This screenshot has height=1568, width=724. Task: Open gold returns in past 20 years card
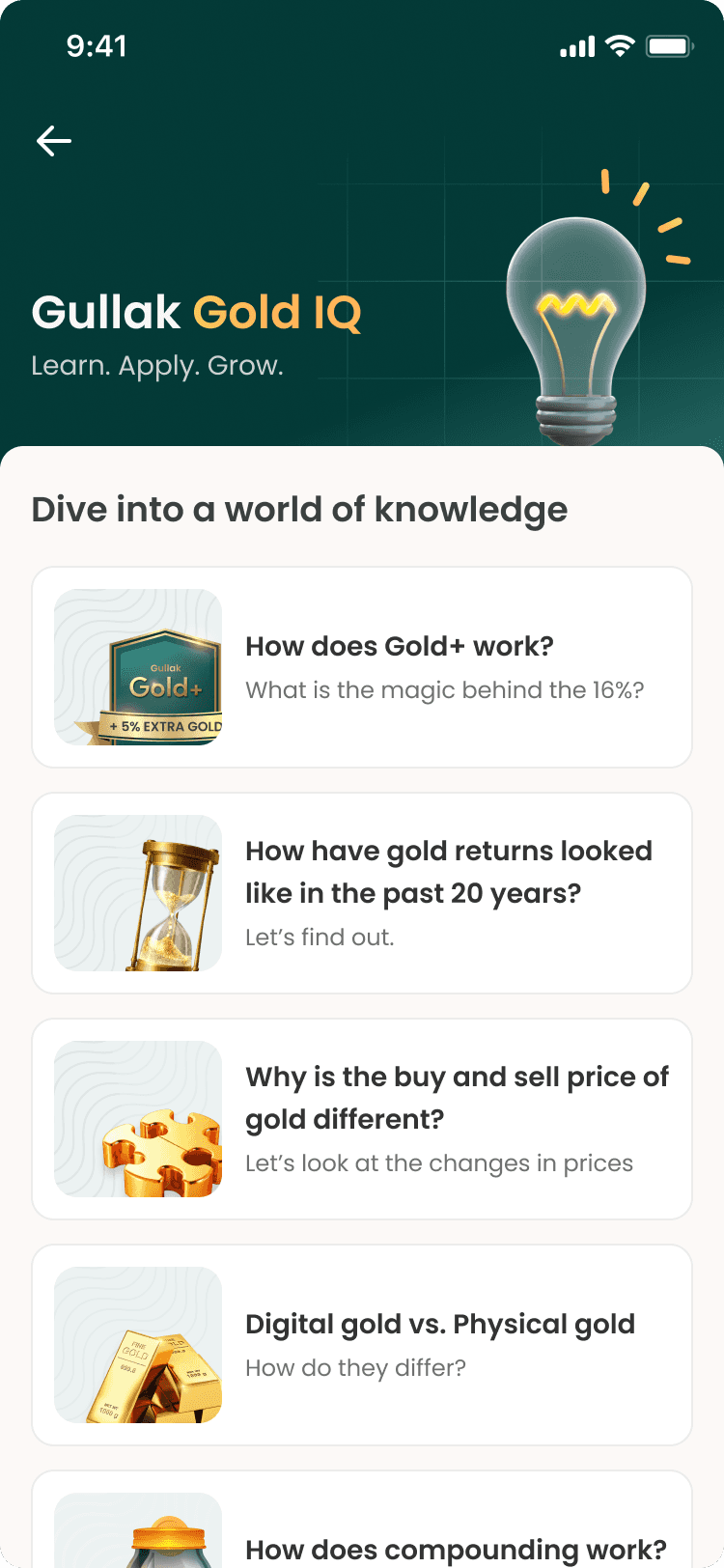pyautogui.click(x=362, y=893)
